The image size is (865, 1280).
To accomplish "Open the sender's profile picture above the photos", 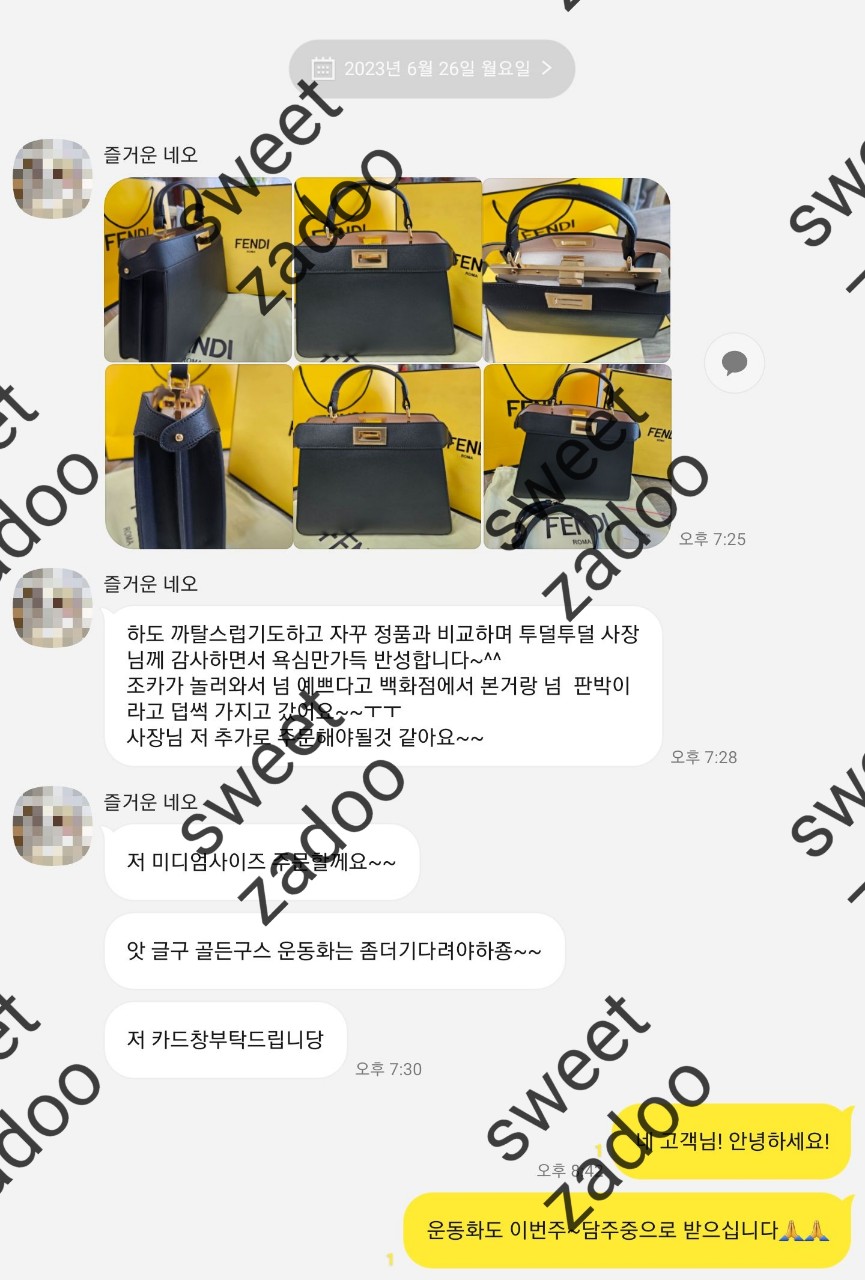I will click(x=52, y=179).
